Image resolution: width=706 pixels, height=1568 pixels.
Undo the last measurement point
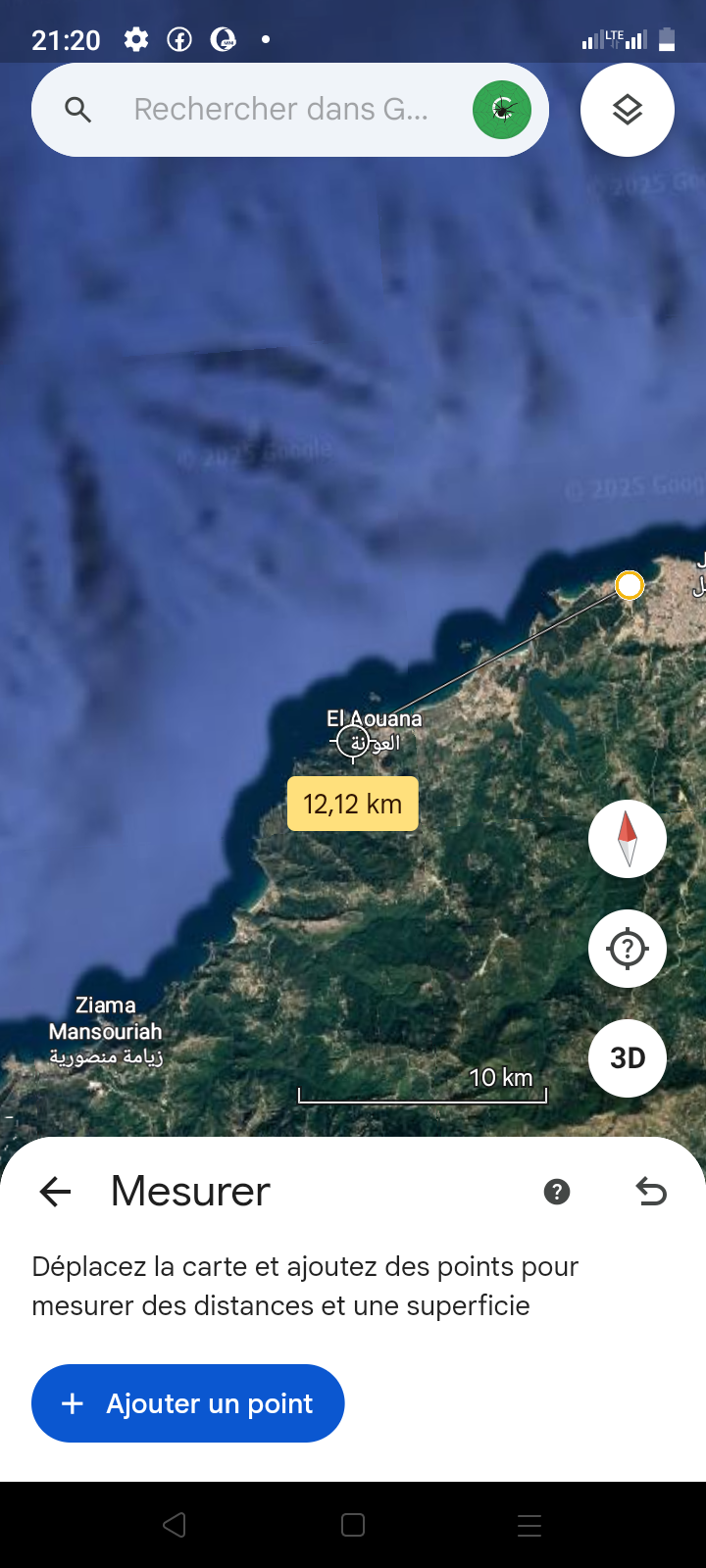coord(651,1192)
